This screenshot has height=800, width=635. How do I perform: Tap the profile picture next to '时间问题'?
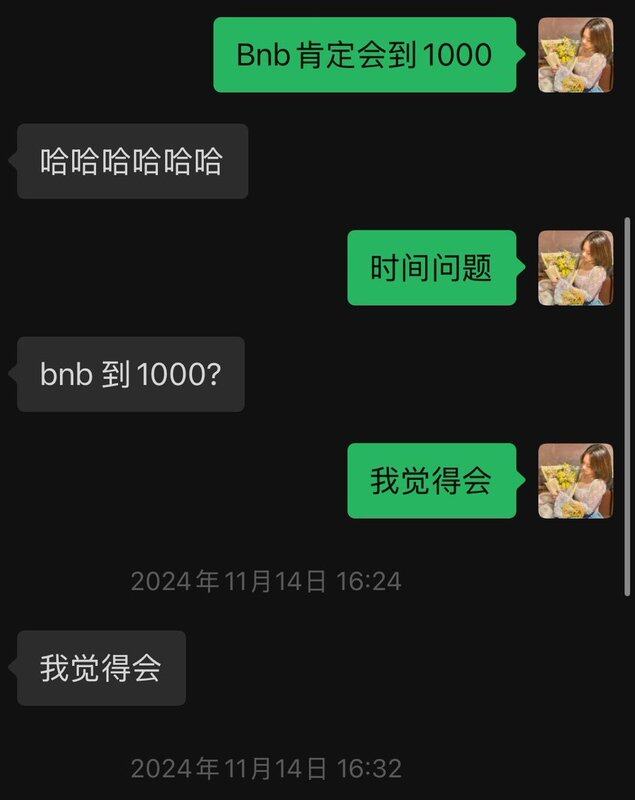pos(575,268)
